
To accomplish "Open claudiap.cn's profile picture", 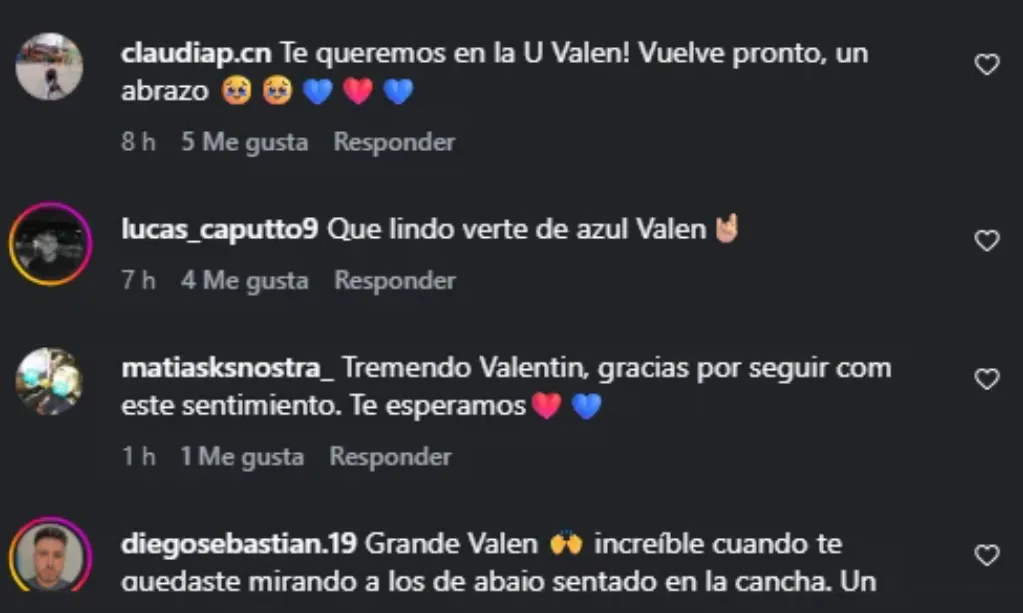I will point(50,67).
